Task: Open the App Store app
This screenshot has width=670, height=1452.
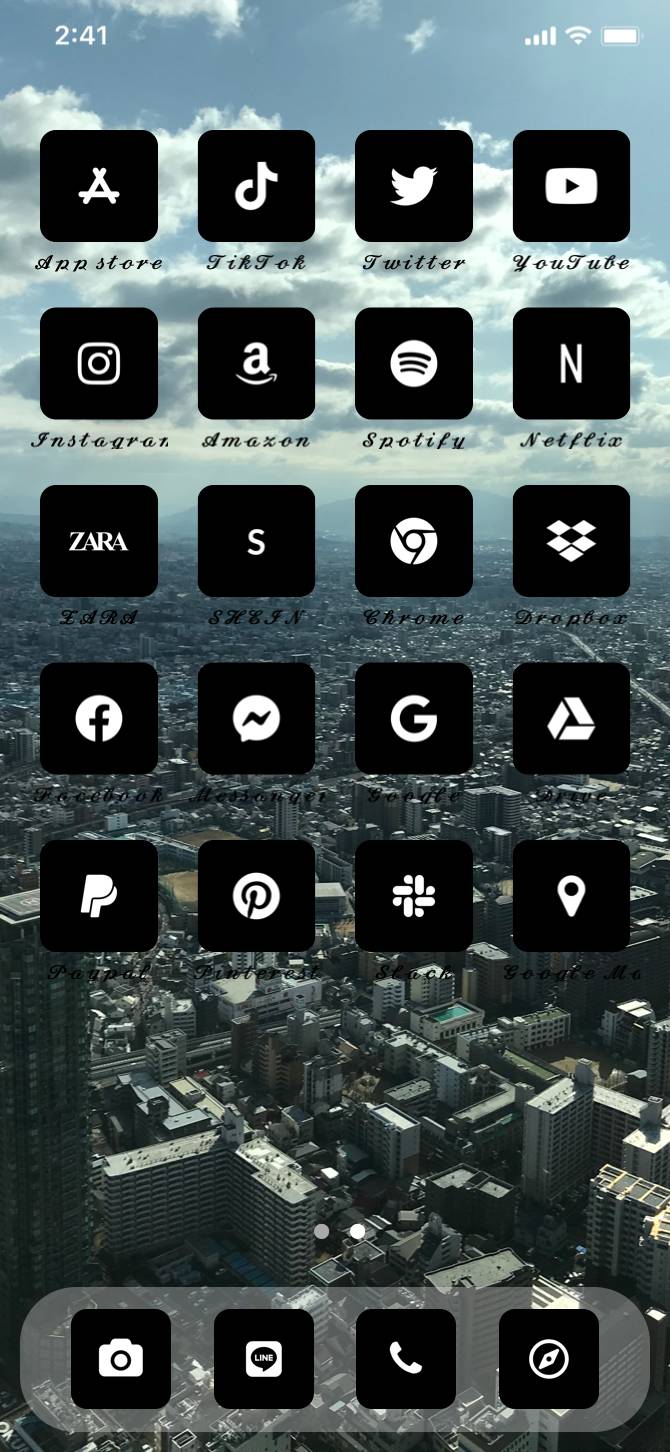Action: tap(99, 186)
